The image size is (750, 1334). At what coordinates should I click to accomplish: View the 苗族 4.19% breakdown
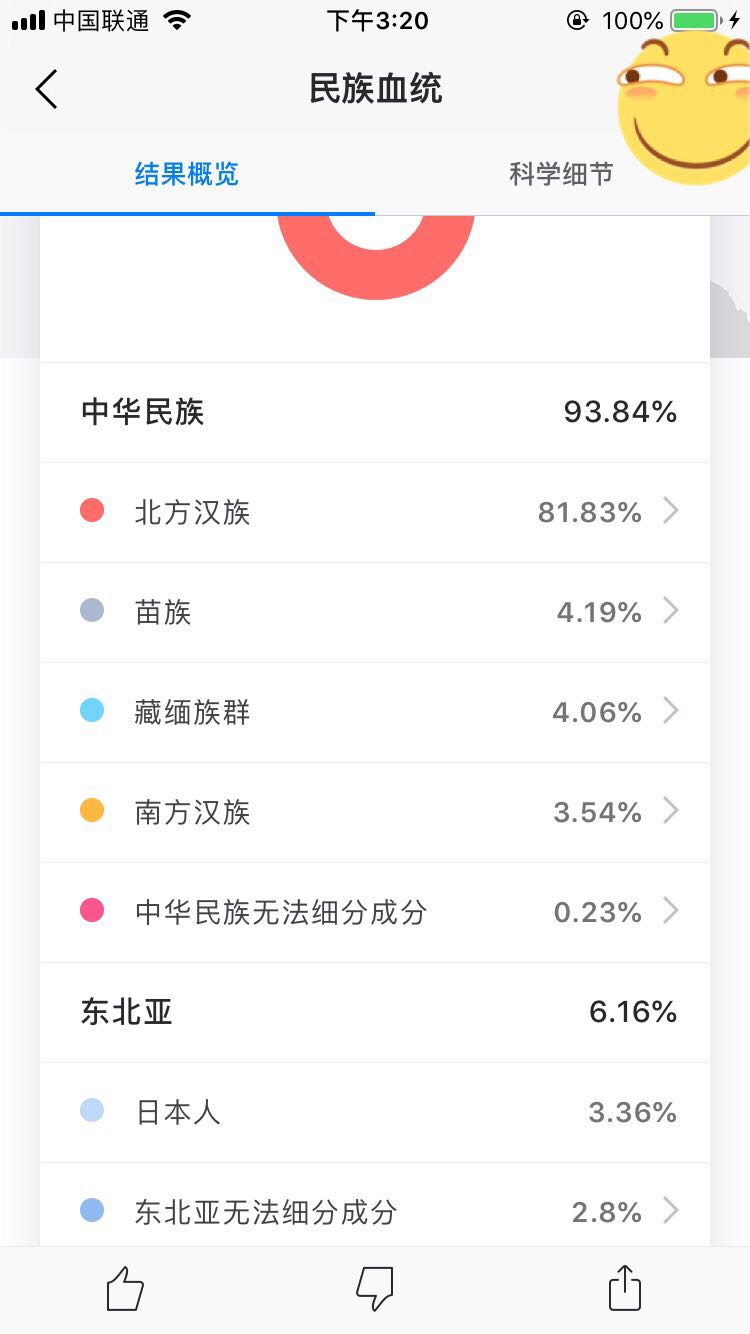click(375, 612)
